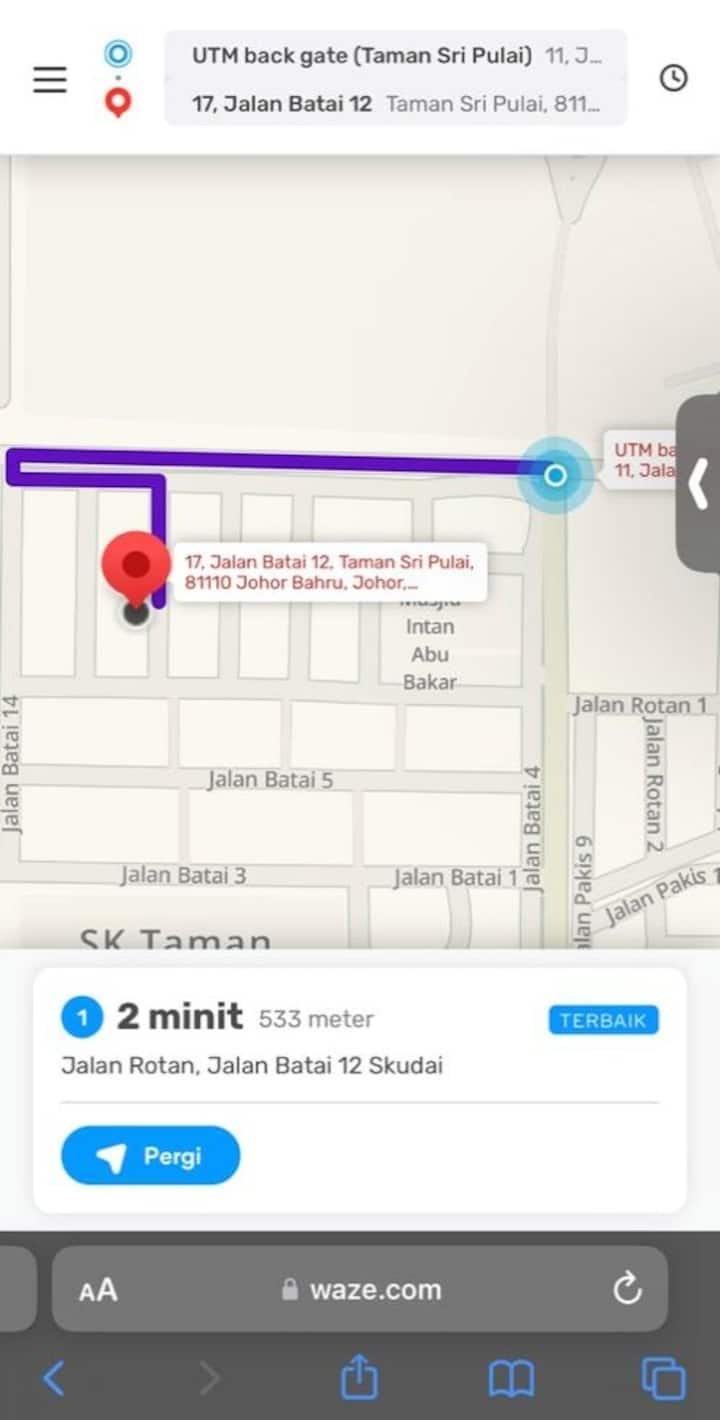Screen dimensions: 720x1420
Task: Open the departure time clock icon
Action: pyautogui.click(x=674, y=78)
